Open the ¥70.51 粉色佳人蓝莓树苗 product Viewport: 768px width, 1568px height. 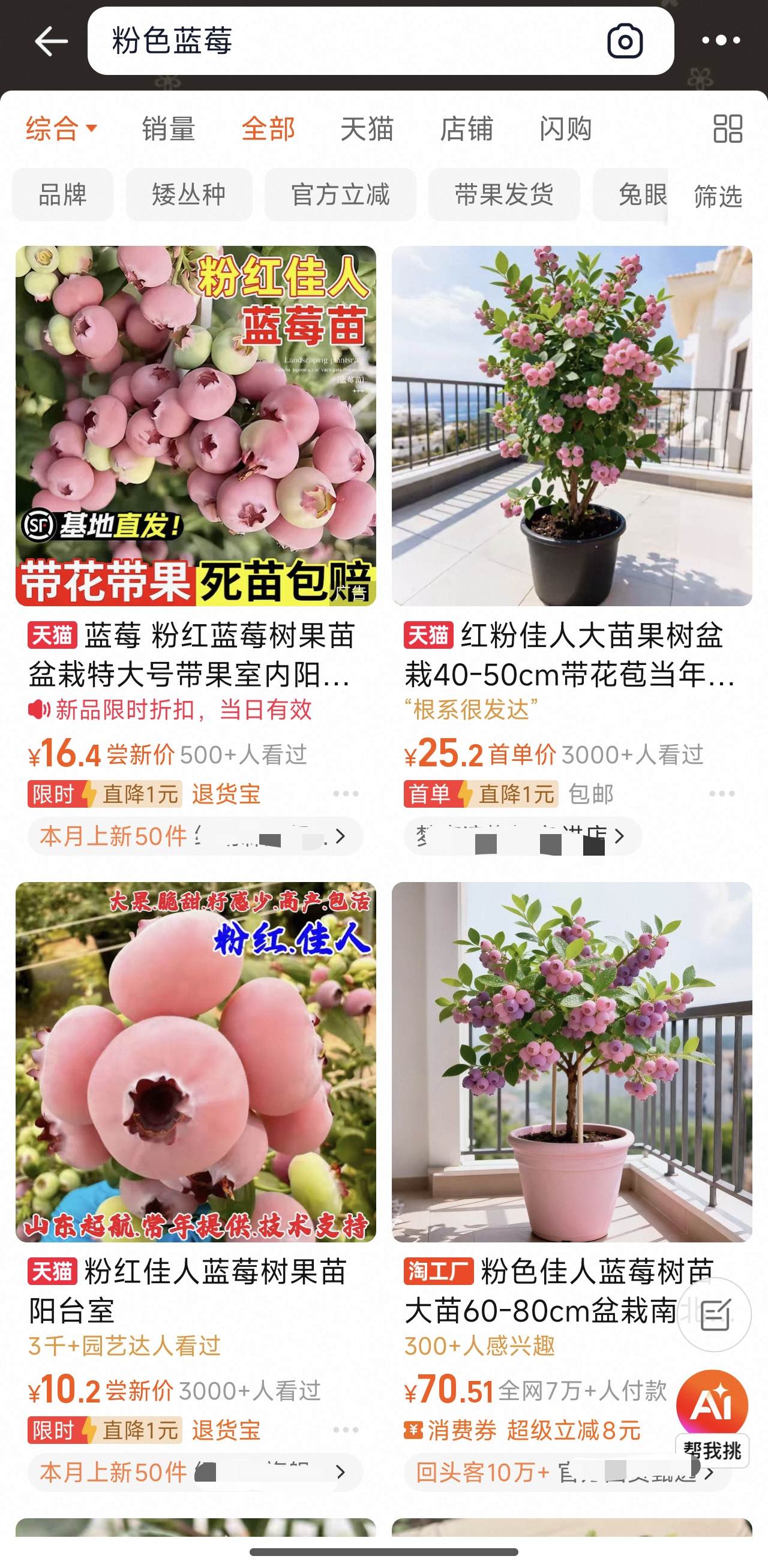(x=571, y=1062)
